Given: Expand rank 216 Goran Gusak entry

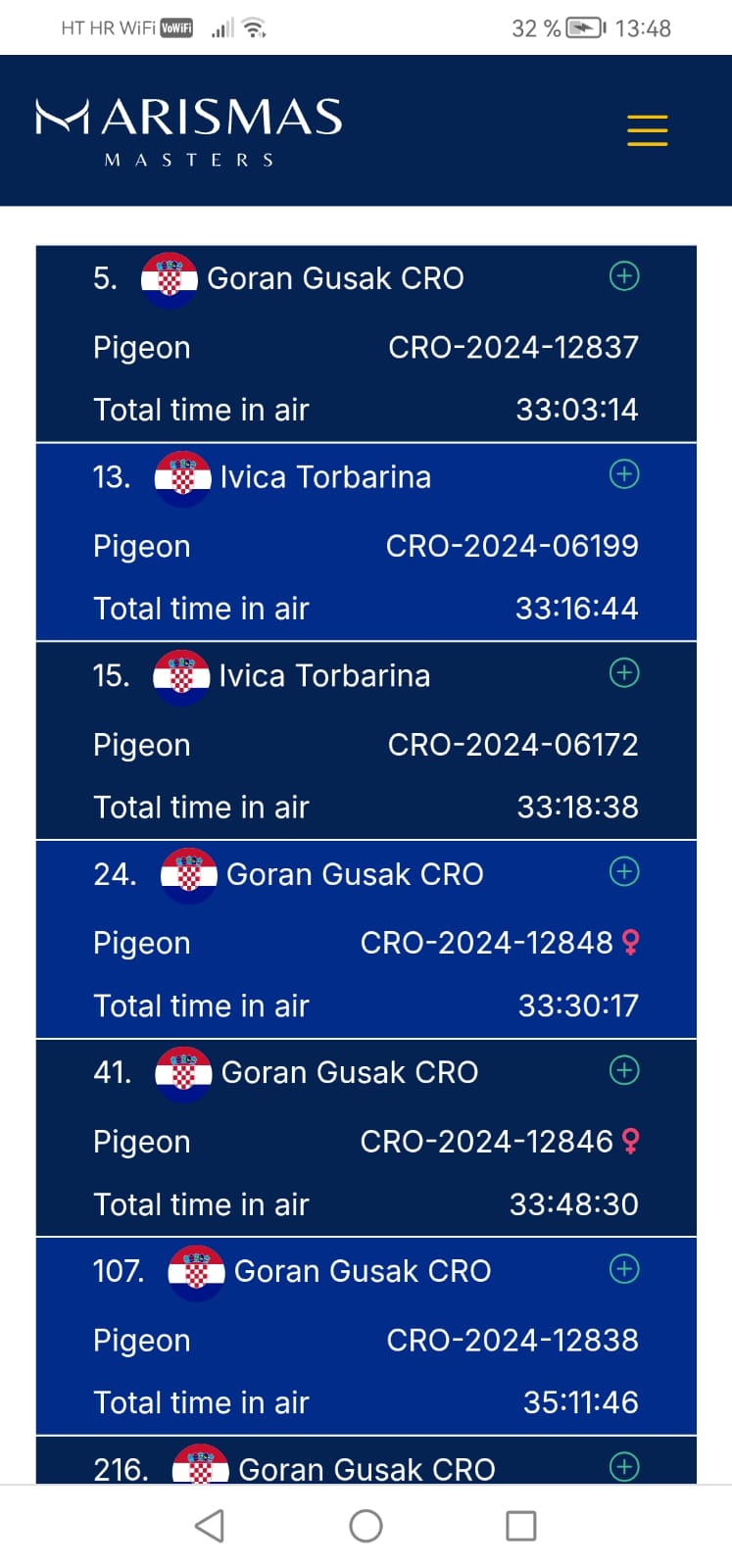Looking at the screenshot, I should coord(624,1467).
